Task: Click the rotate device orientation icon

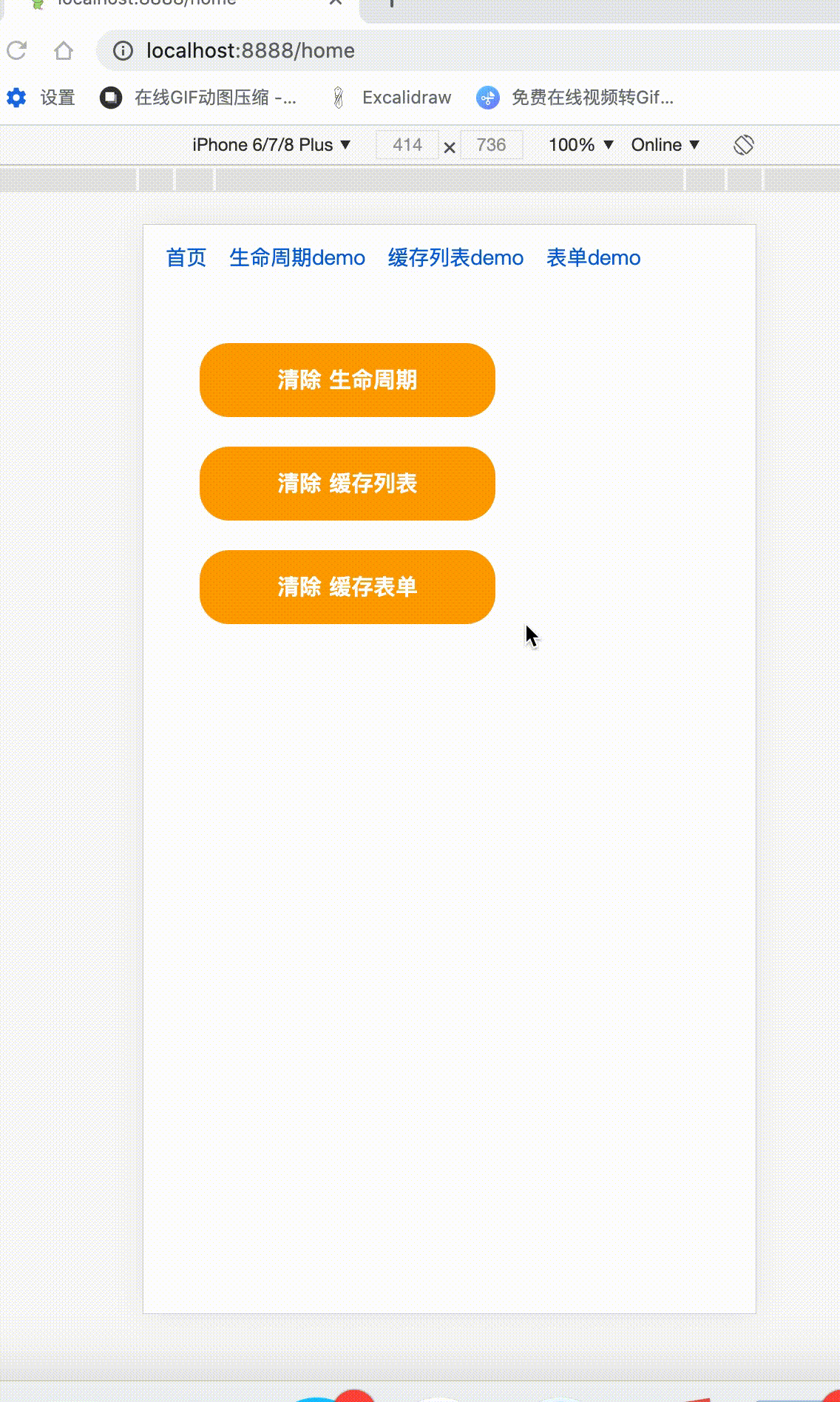Action: 744,144
